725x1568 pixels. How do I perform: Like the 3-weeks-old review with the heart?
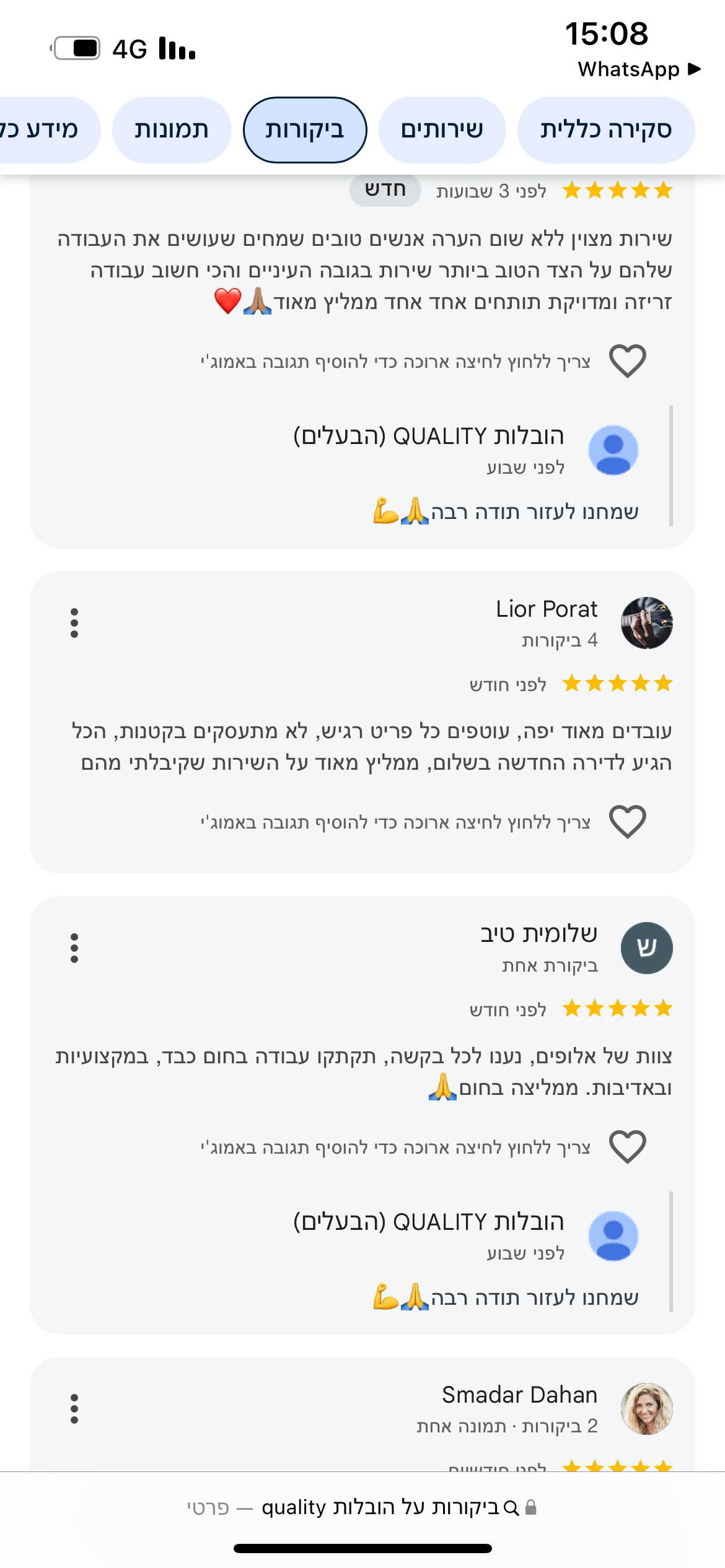point(628,361)
